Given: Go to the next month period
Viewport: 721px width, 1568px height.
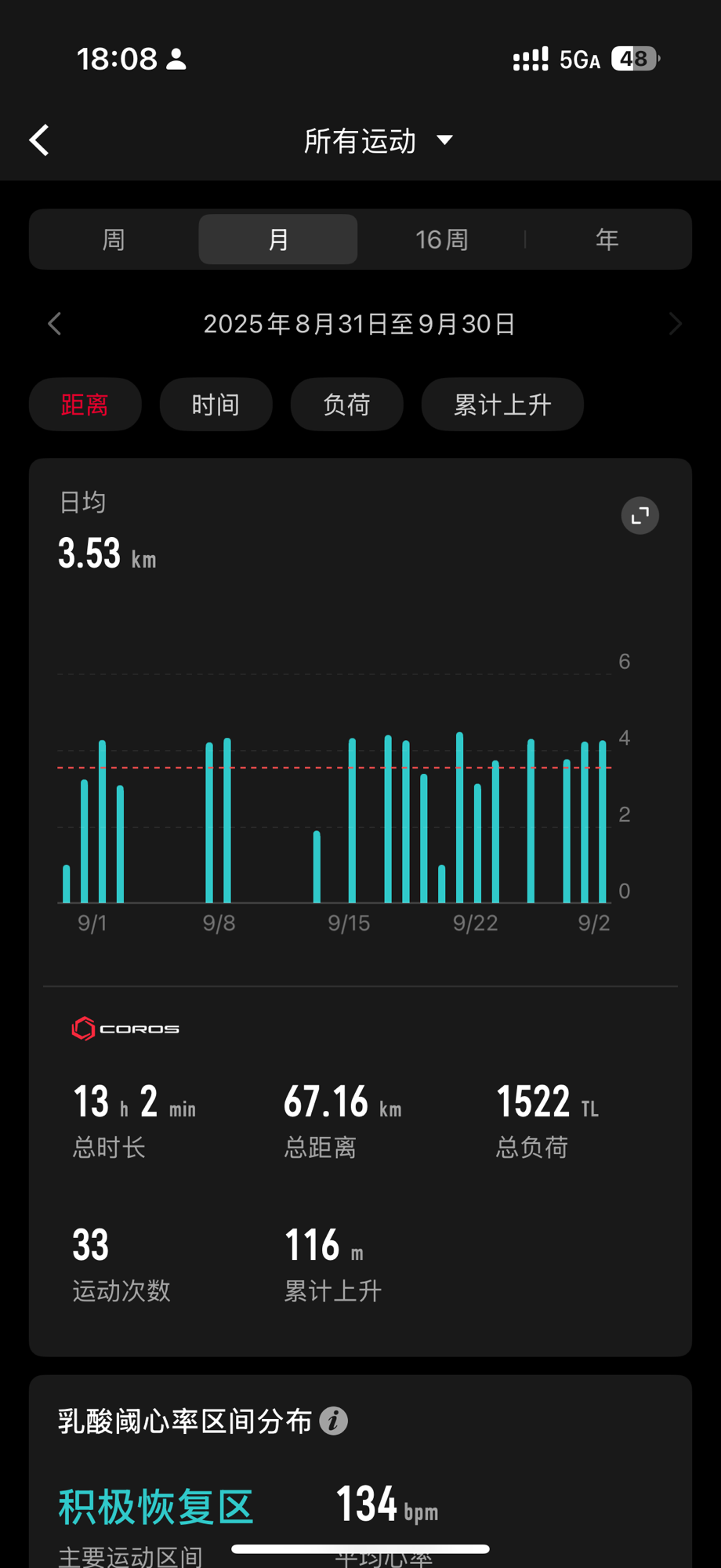Looking at the screenshot, I should tap(675, 324).
